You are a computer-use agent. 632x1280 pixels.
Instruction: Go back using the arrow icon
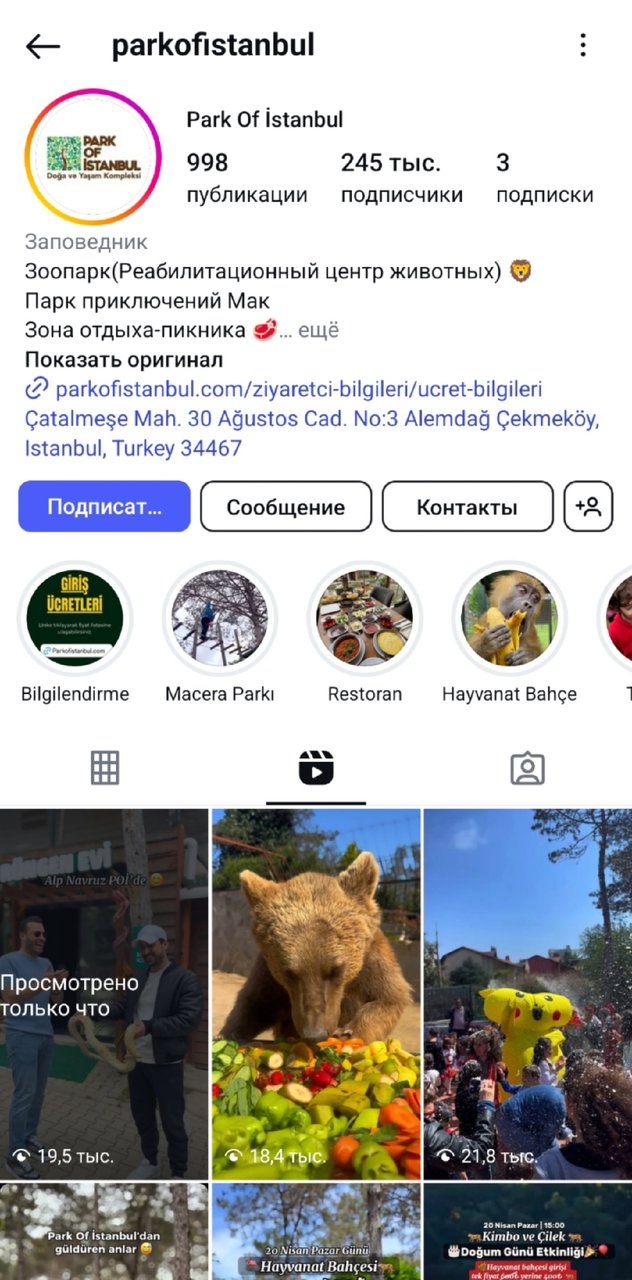click(43, 46)
